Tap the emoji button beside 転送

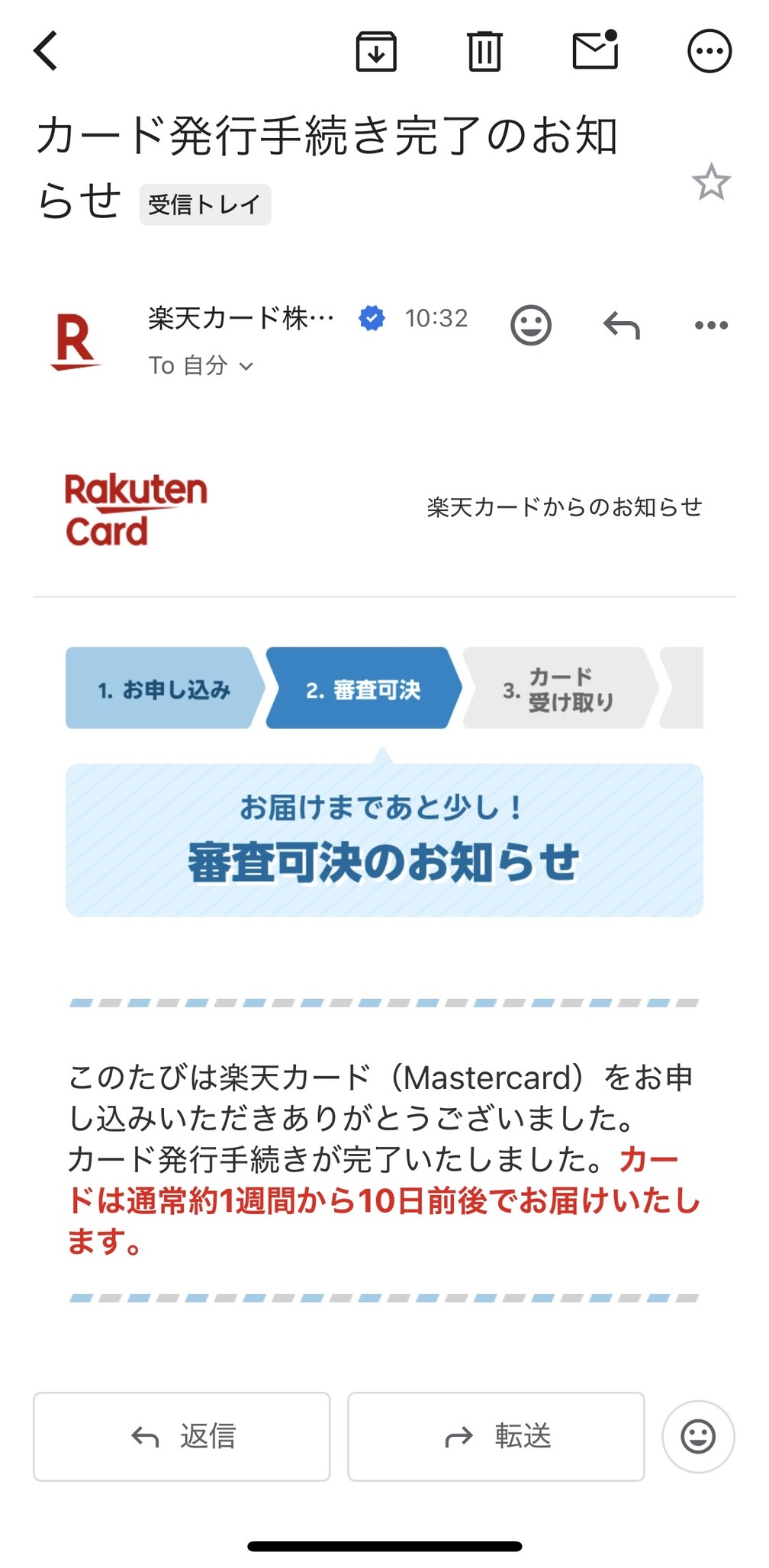coord(698,1437)
